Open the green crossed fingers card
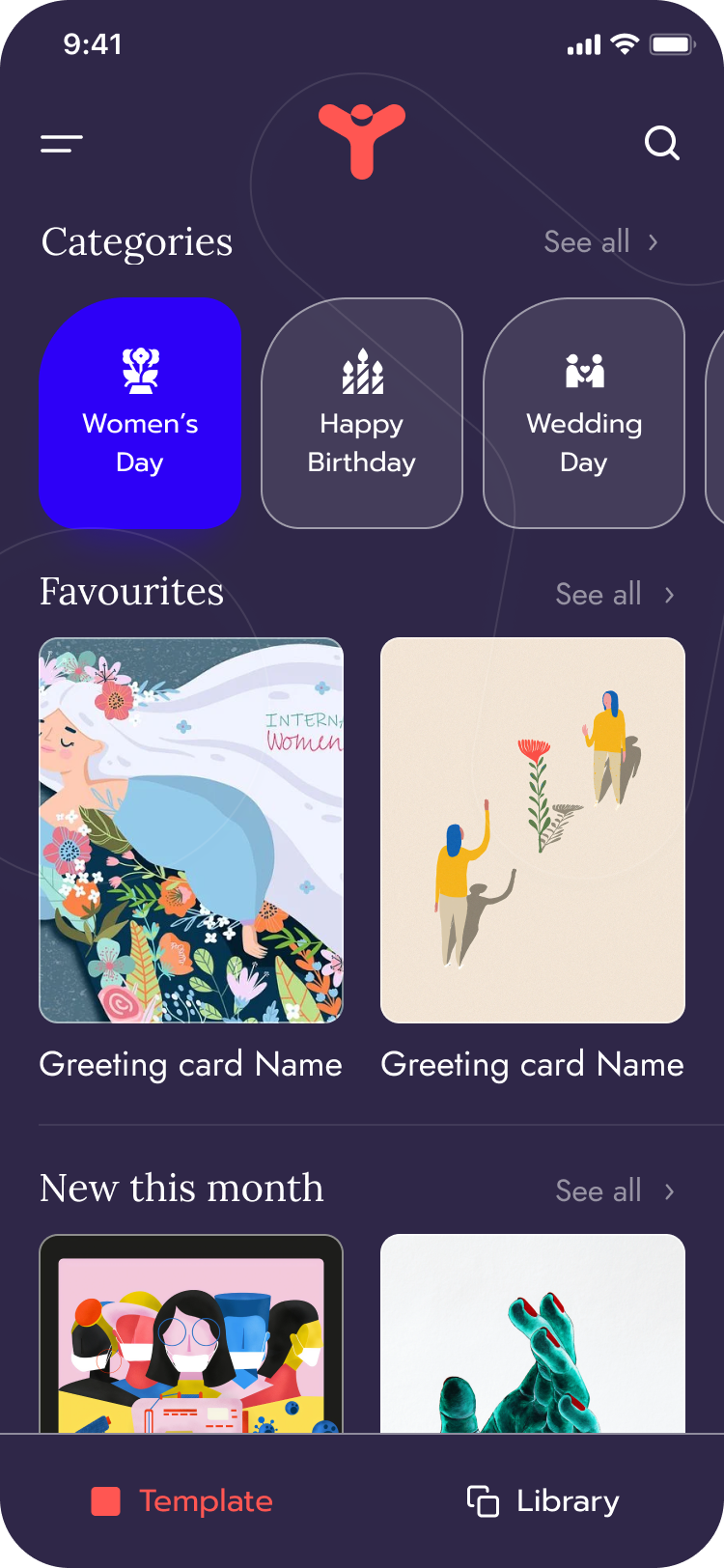Viewport: 724px width, 1568px height. [x=533, y=1334]
